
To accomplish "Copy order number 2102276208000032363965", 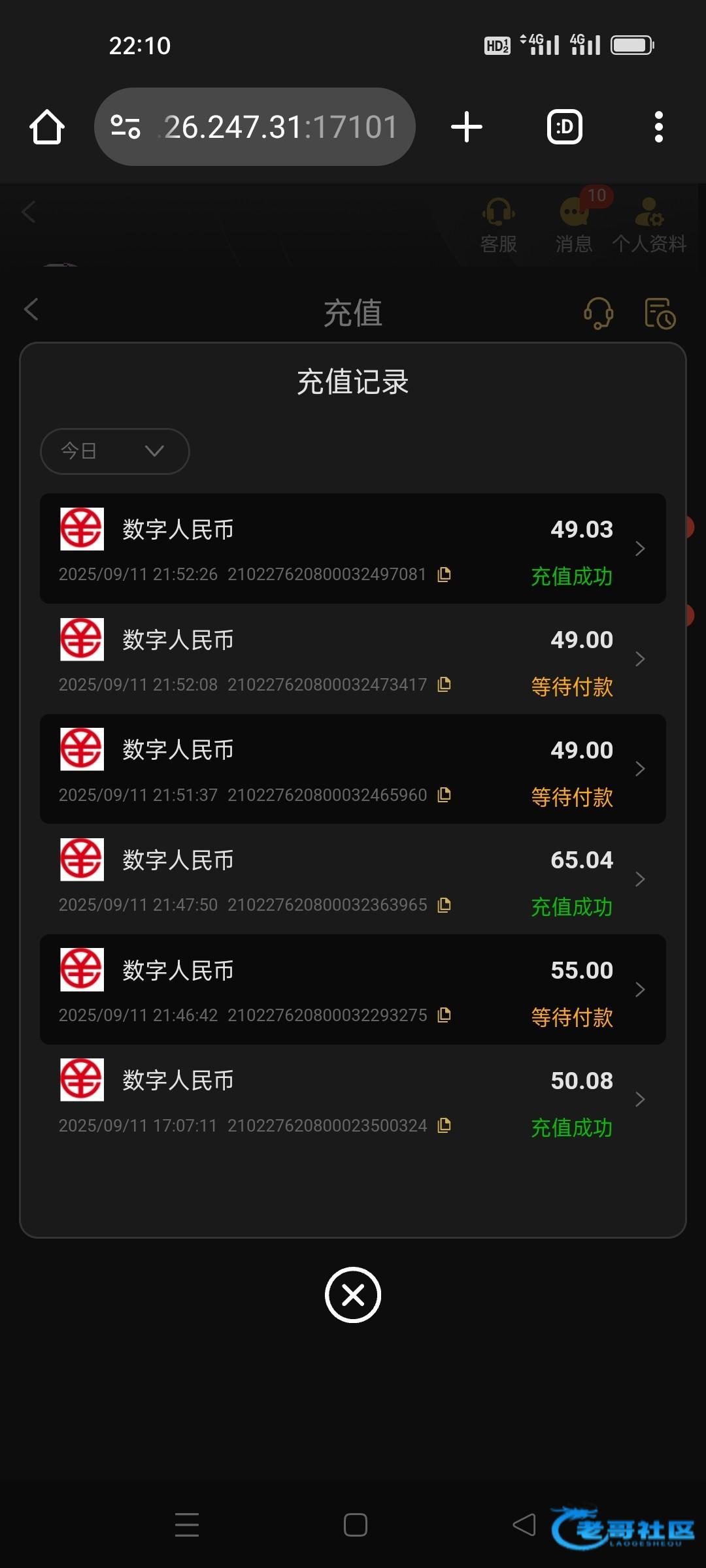I will click(445, 905).
